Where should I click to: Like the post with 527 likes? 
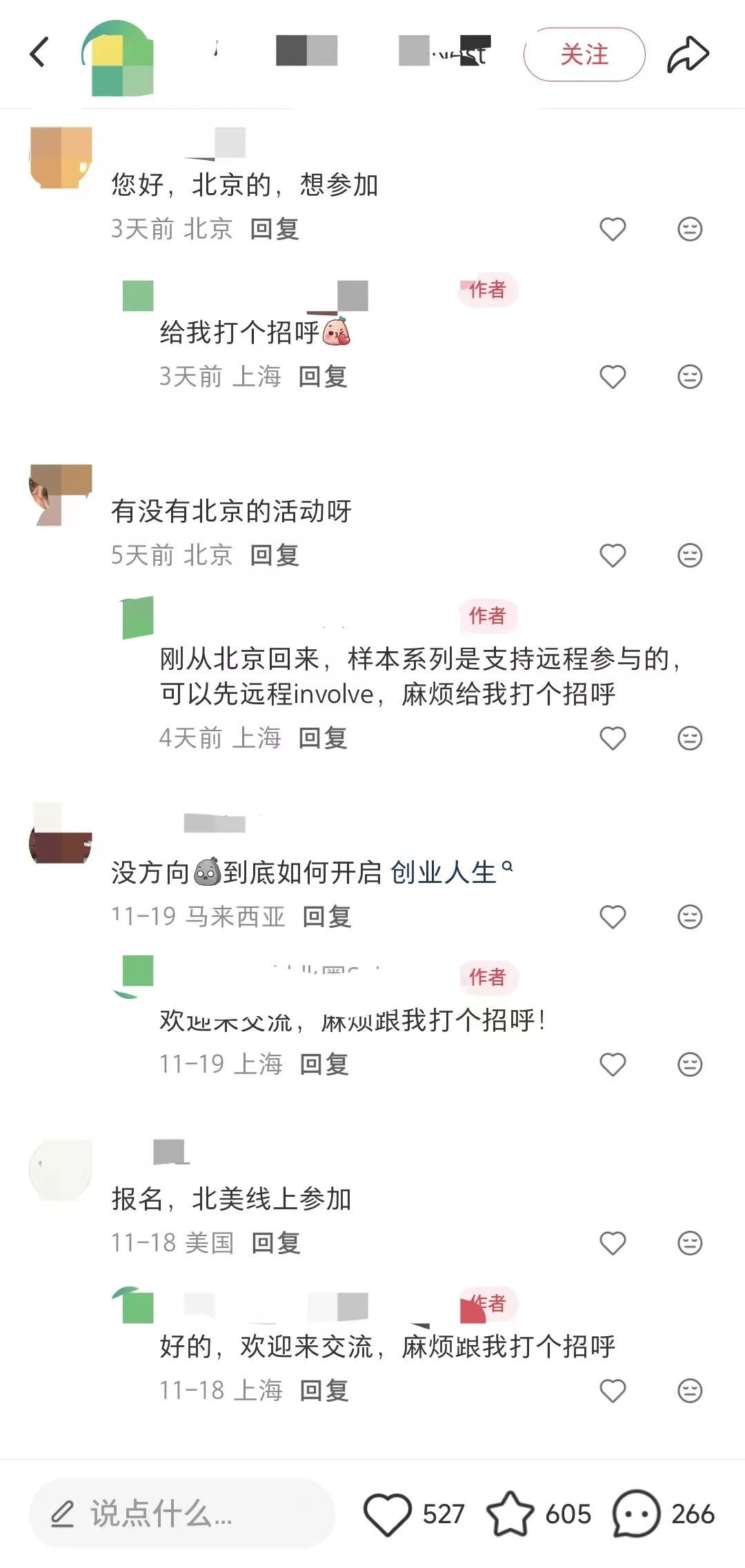coord(388,1514)
